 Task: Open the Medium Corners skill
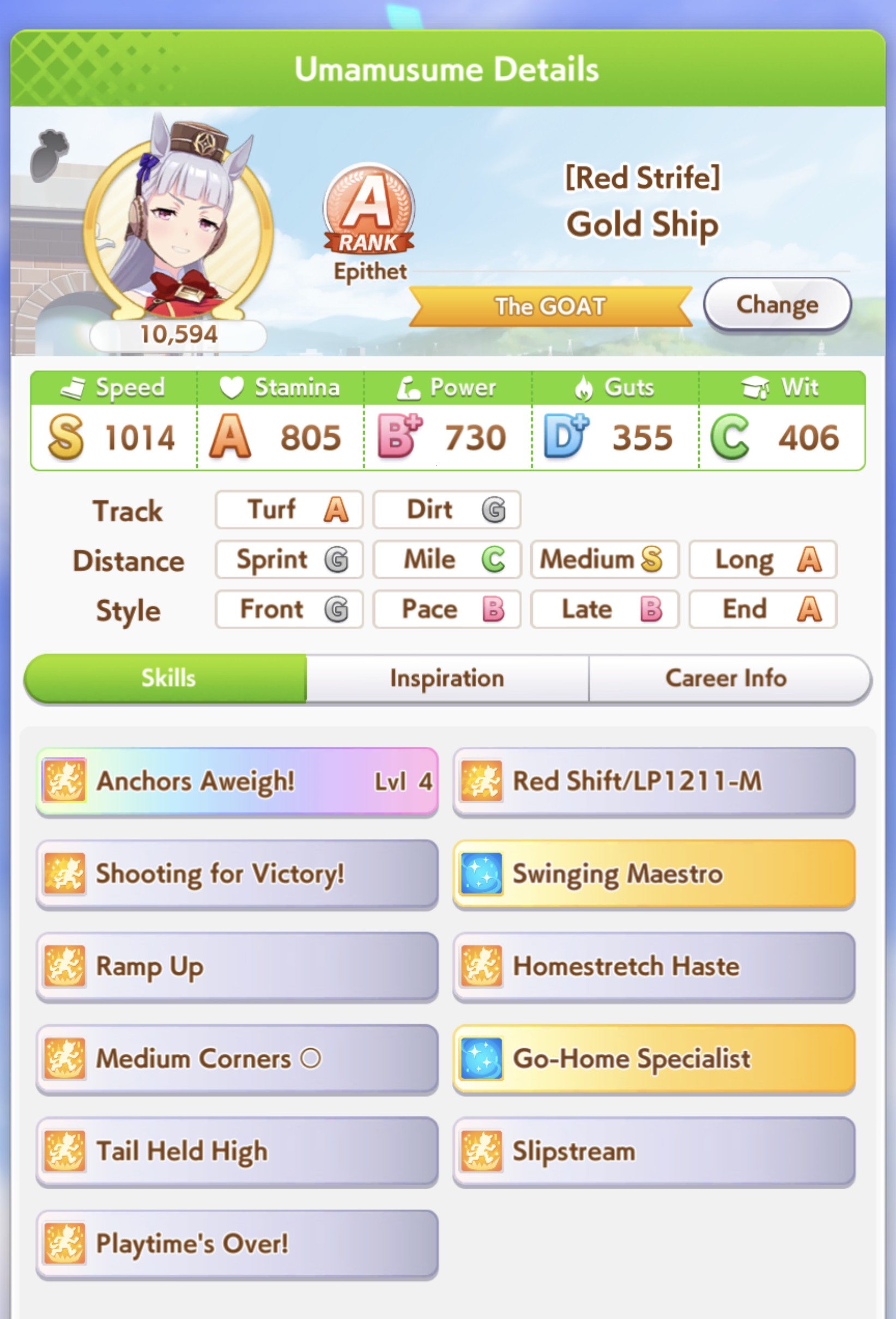[237, 1059]
